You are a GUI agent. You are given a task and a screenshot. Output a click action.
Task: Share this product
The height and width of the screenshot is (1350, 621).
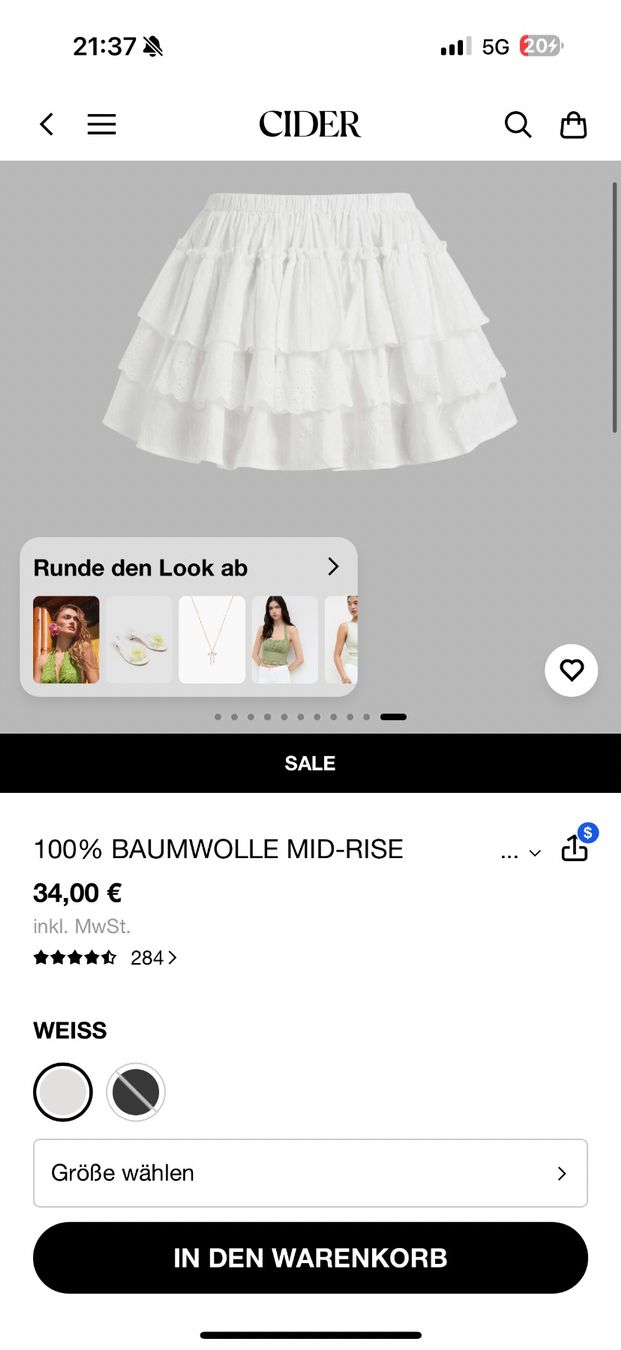point(574,848)
